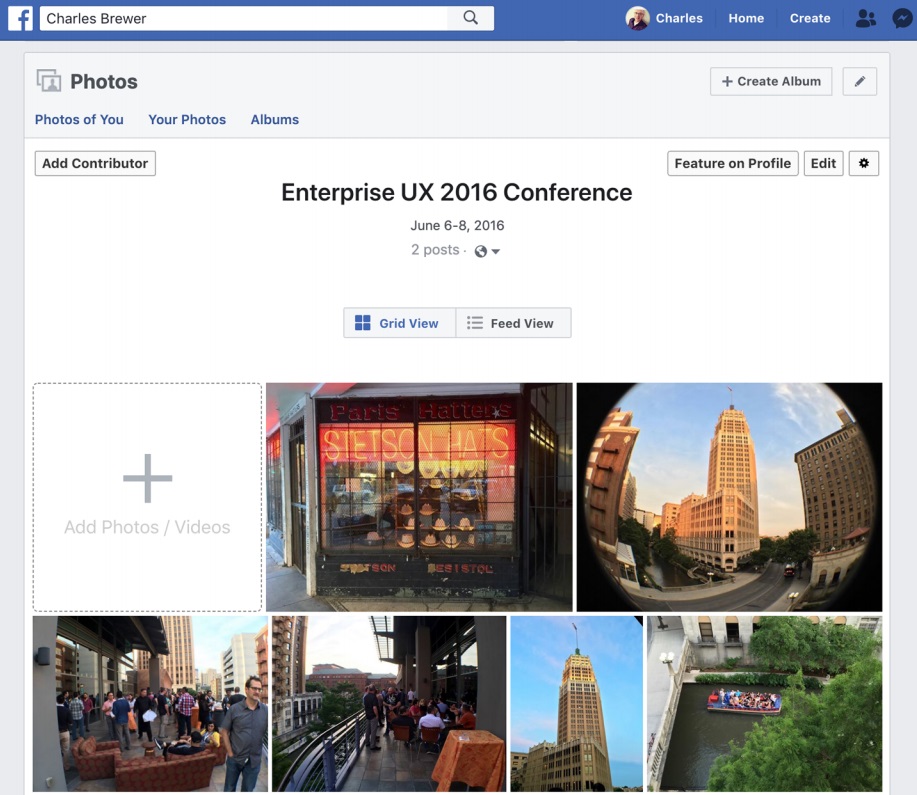Image resolution: width=917 pixels, height=795 pixels.
Task: Tap the Create Album button
Action: click(x=771, y=82)
